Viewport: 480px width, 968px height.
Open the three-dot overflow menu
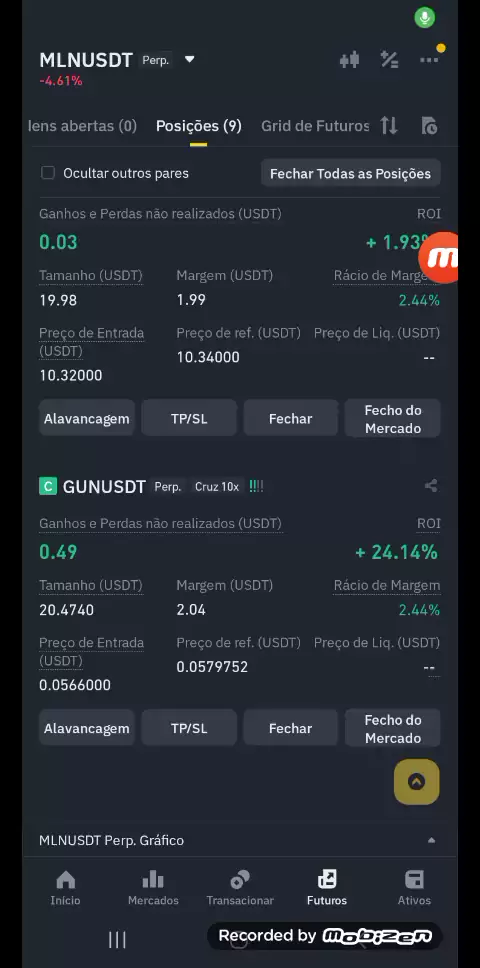(429, 60)
